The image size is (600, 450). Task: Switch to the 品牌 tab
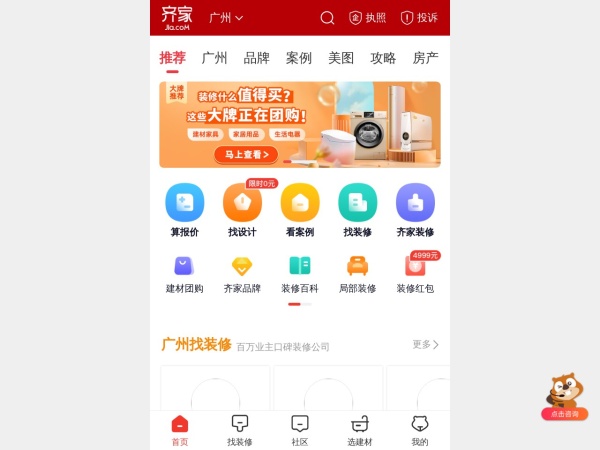[x=257, y=58]
